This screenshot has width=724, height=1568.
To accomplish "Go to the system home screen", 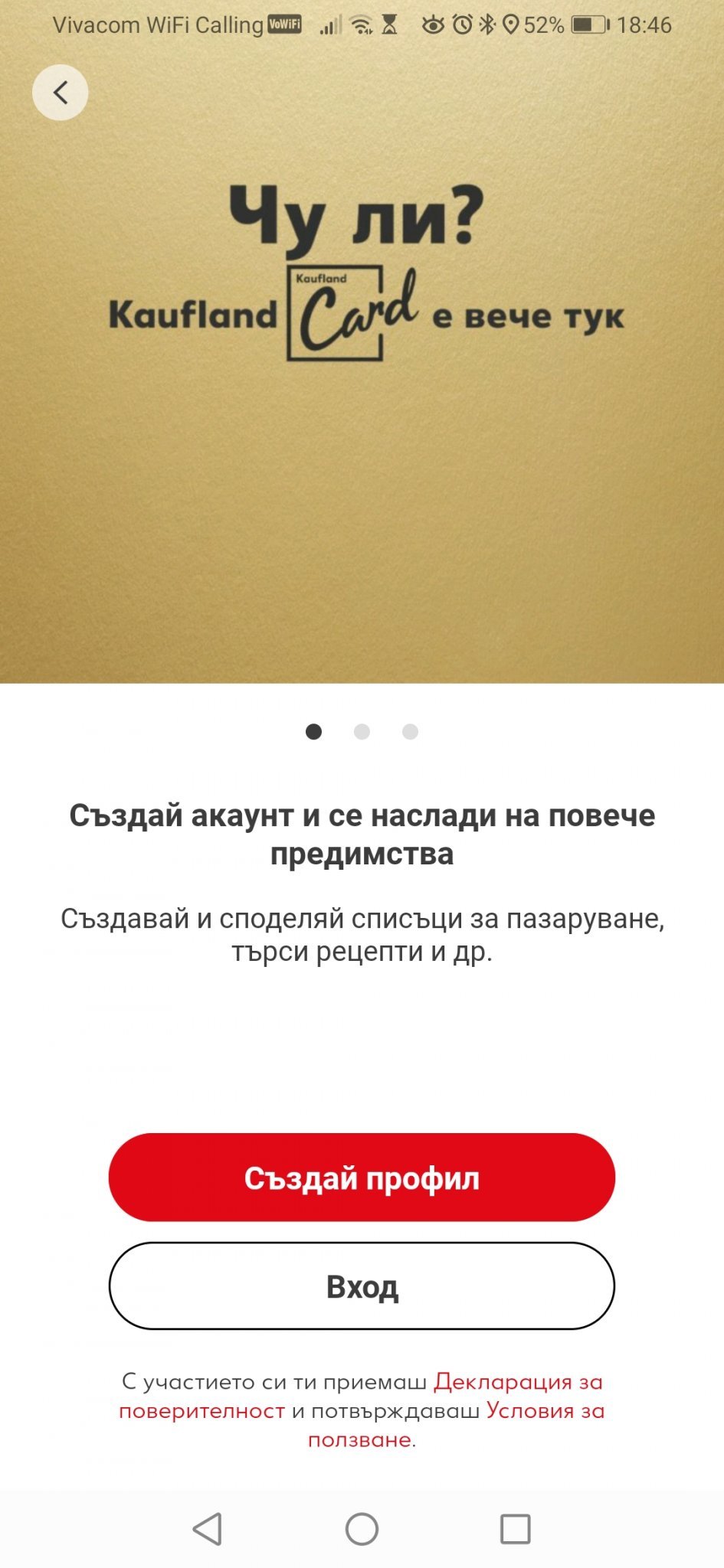I will coord(362,1529).
